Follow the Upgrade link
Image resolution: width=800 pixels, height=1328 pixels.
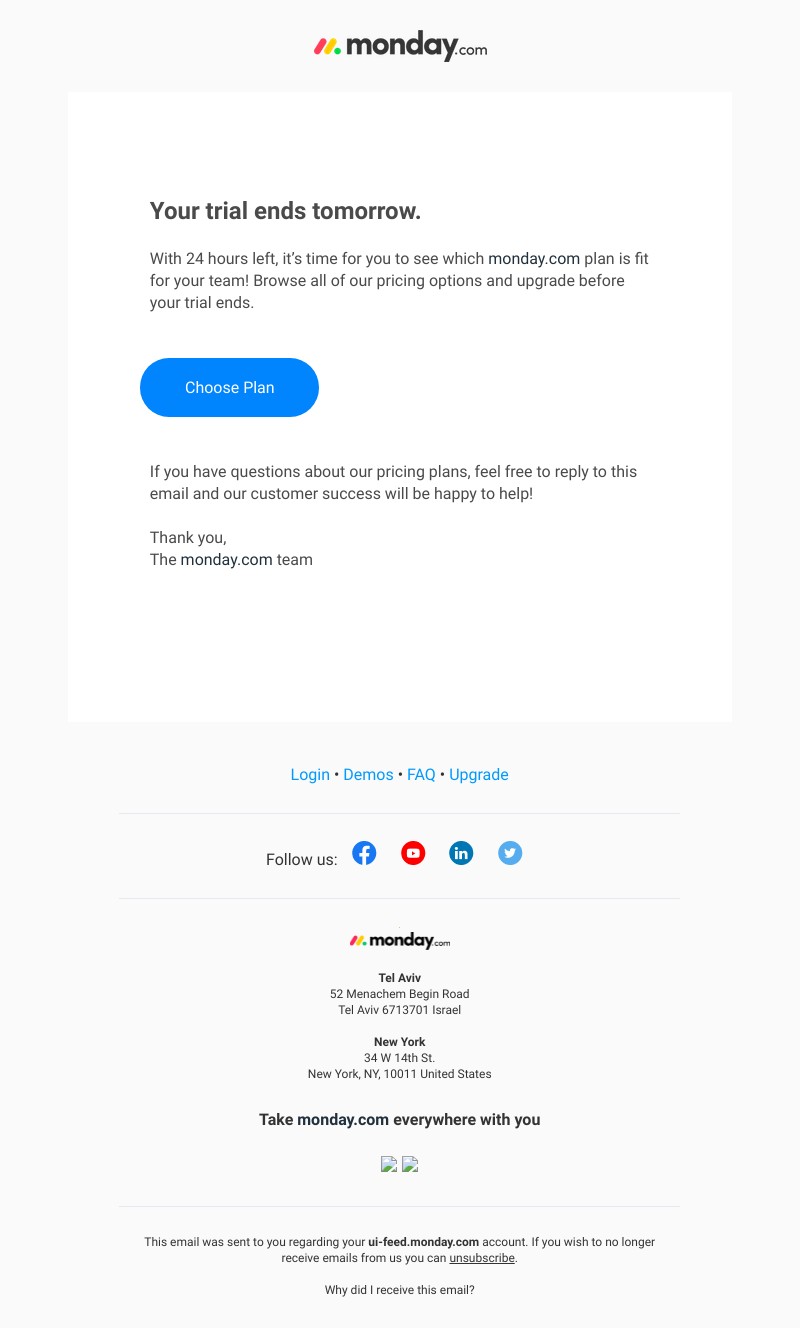[x=478, y=775]
